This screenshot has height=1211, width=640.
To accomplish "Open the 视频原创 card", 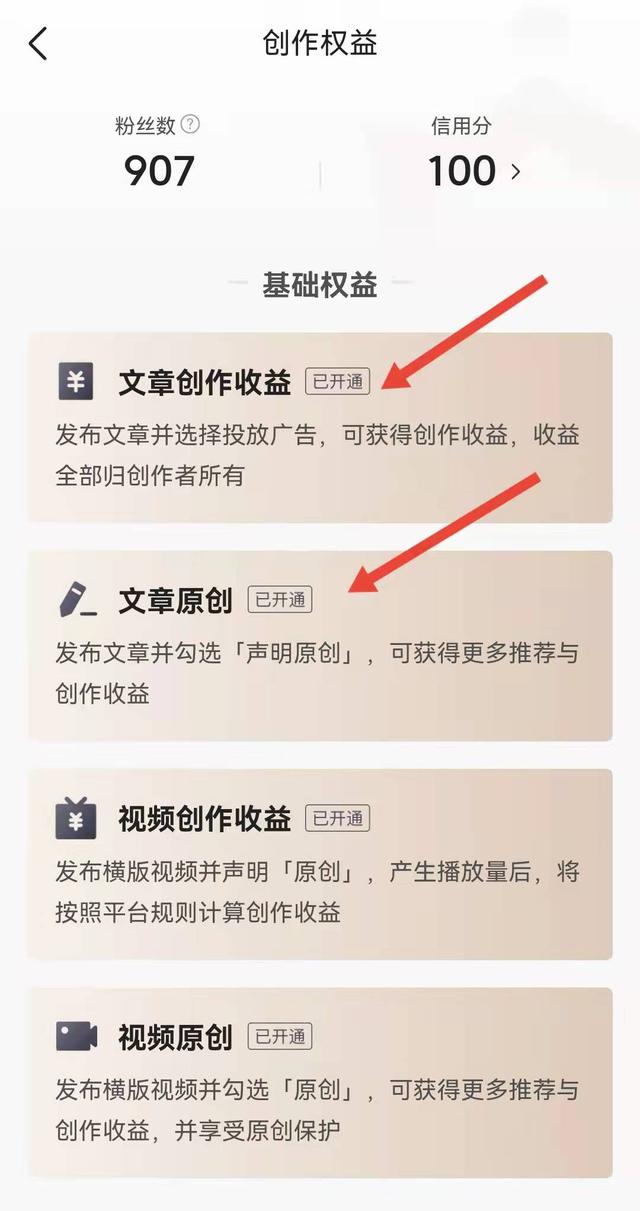I will tap(320, 1082).
